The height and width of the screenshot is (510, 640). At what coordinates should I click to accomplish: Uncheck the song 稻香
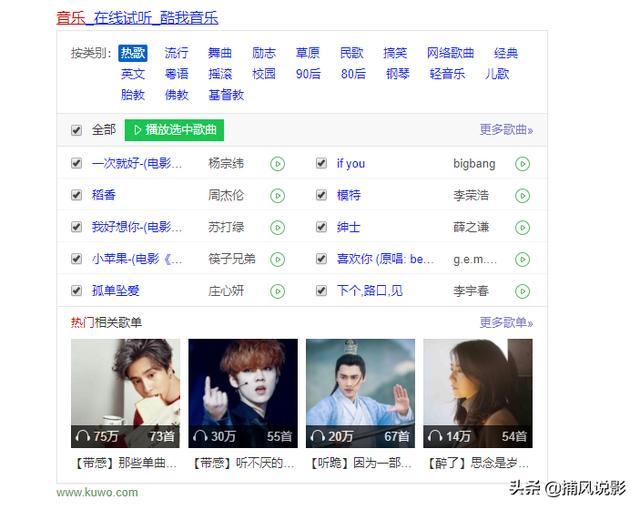coord(77,195)
